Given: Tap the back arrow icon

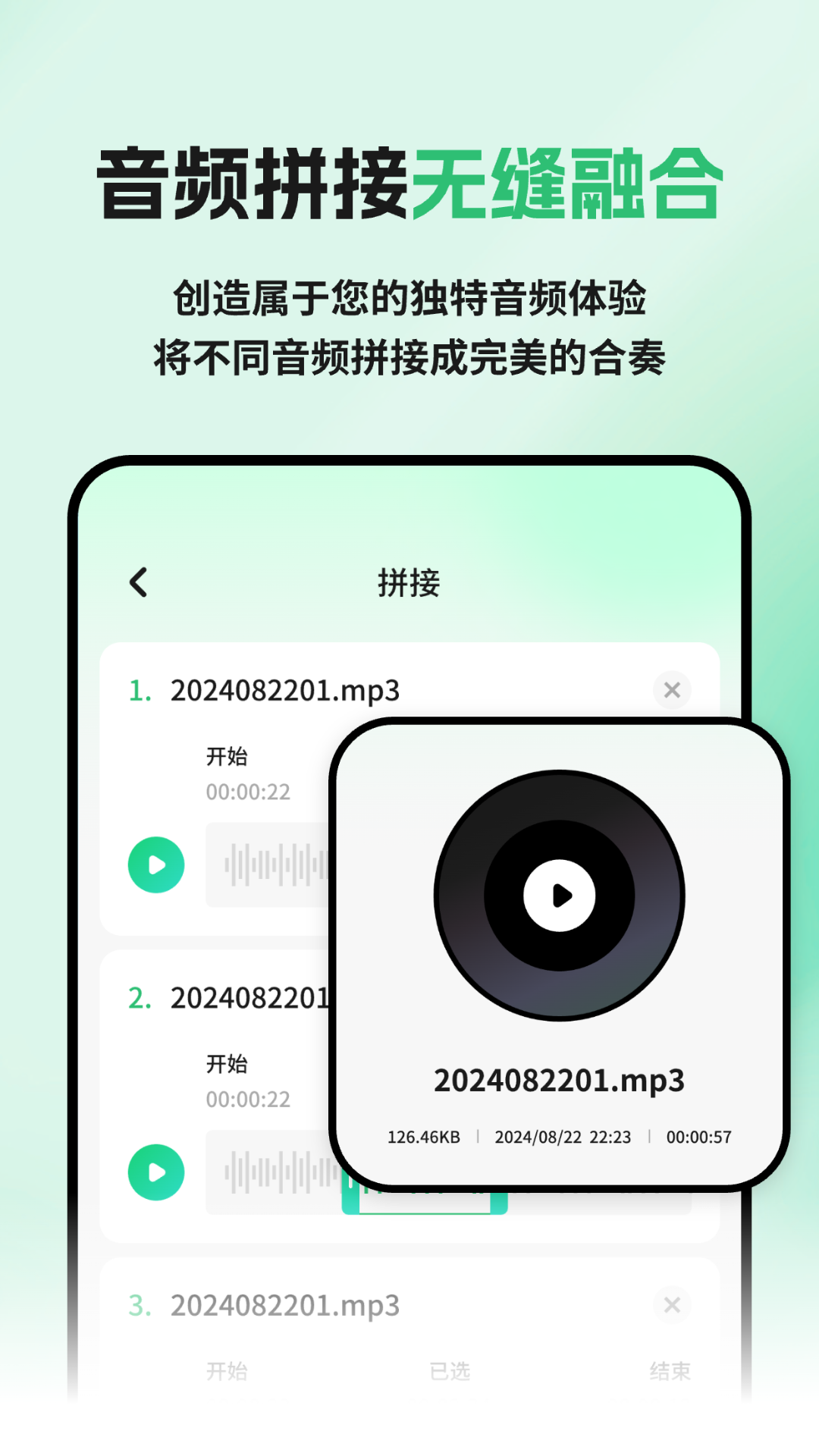Looking at the screenshot, I should (x=139, y=581).
